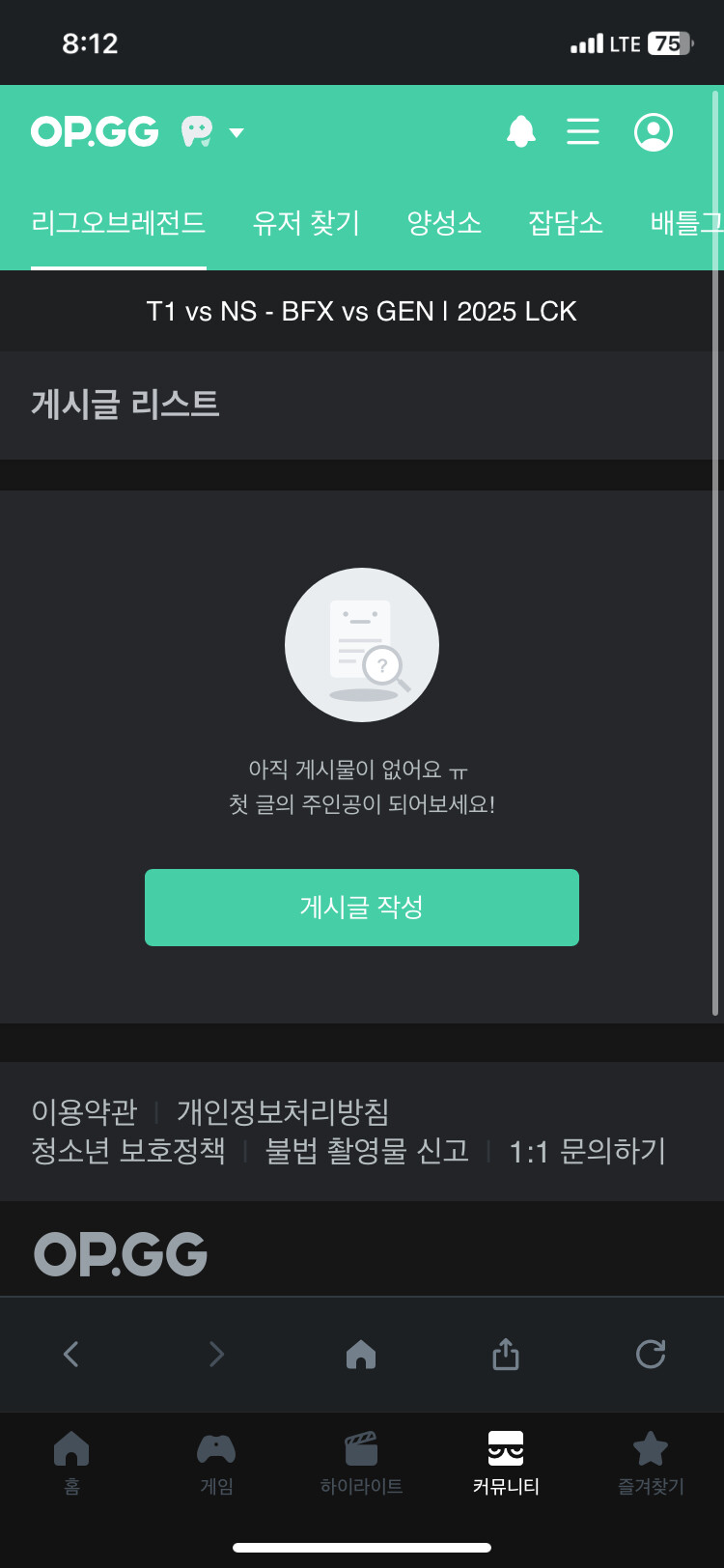Image resolution: width=724 pixels, height=1568 pixels.
Task: Switch to 하이라이트 bottom tab
Action: [x=361, y=1462]
